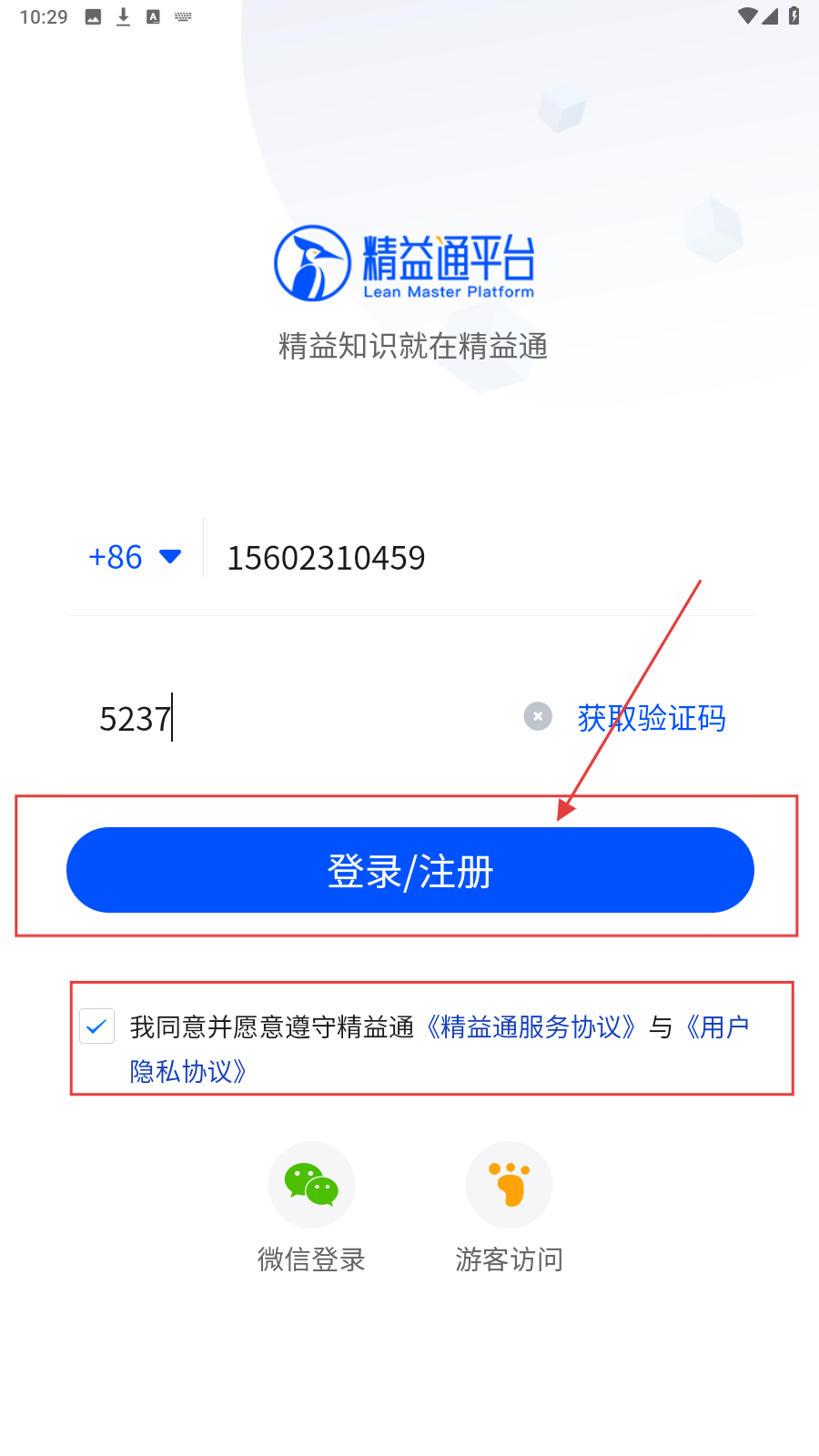
Task: Uncheck the agreement checkbox
Action: click(96, 1026)
